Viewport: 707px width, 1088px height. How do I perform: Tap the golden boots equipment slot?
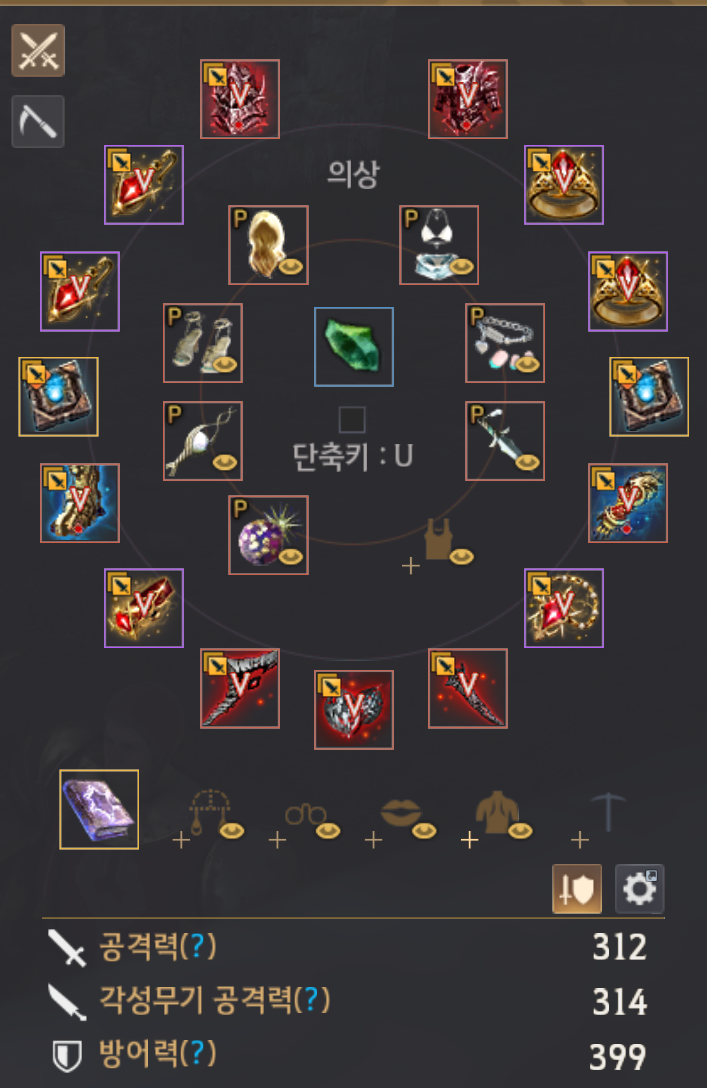click(x=80, y=502)
